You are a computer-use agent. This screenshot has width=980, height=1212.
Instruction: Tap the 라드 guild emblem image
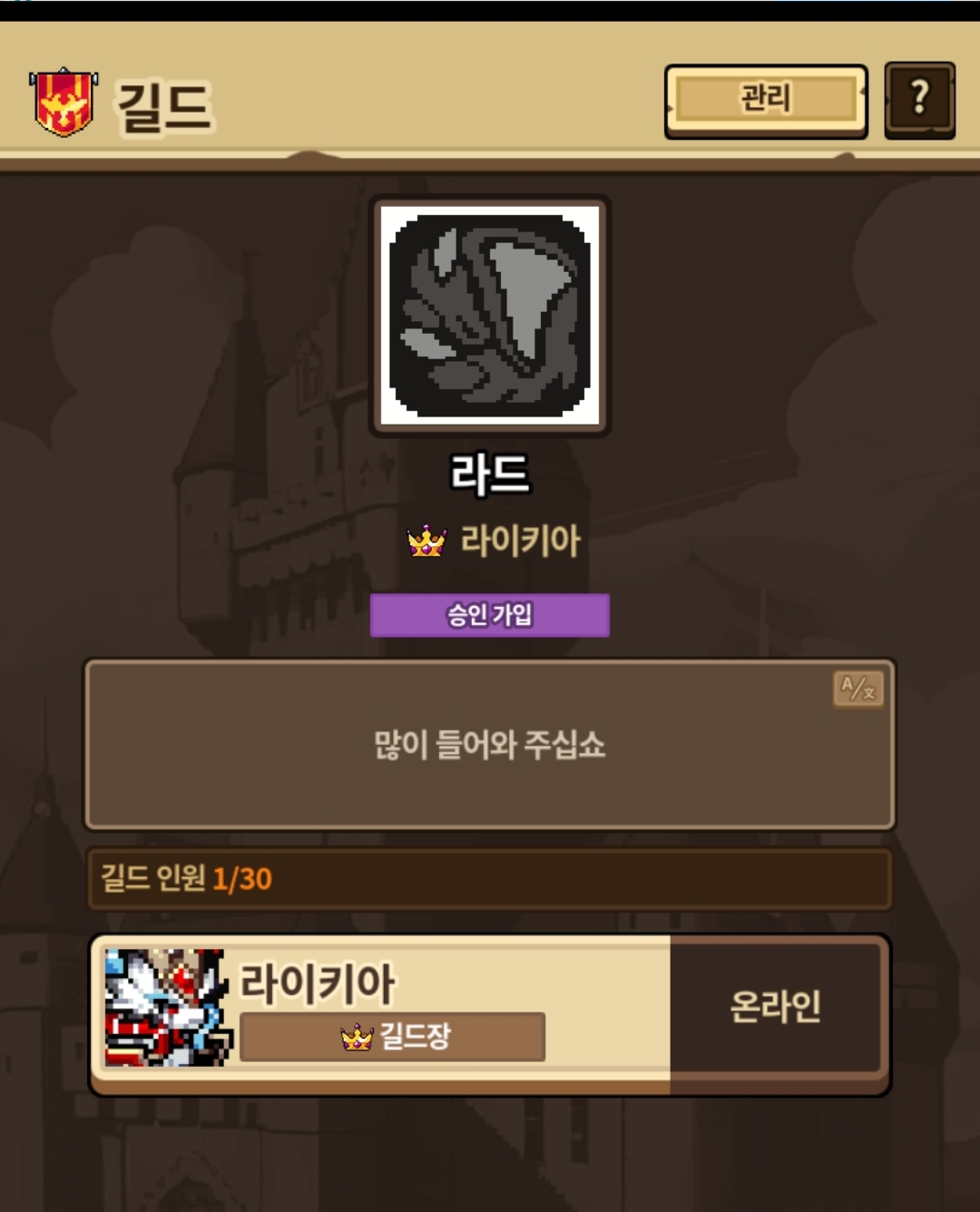point(490,316)
